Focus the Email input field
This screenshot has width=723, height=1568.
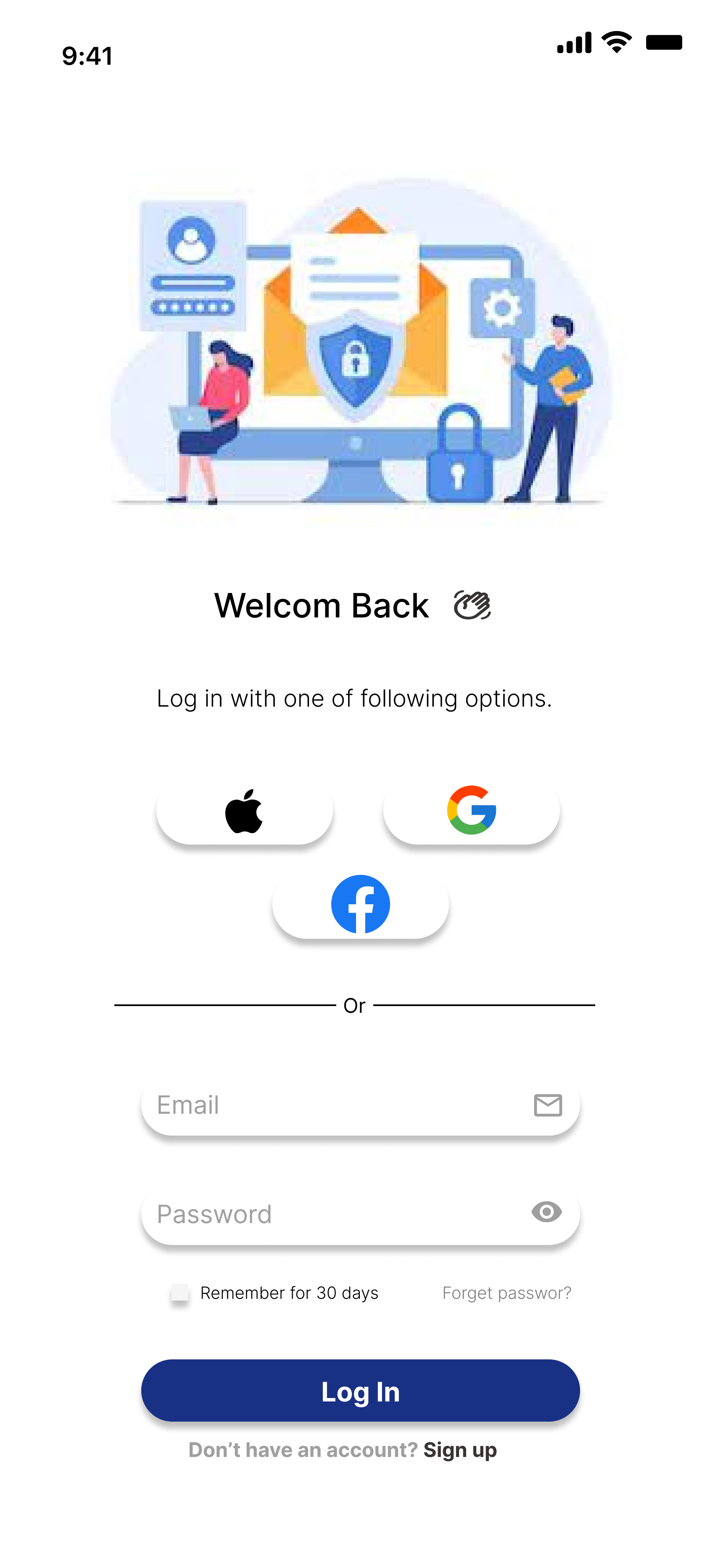[x=335, y=1105]
